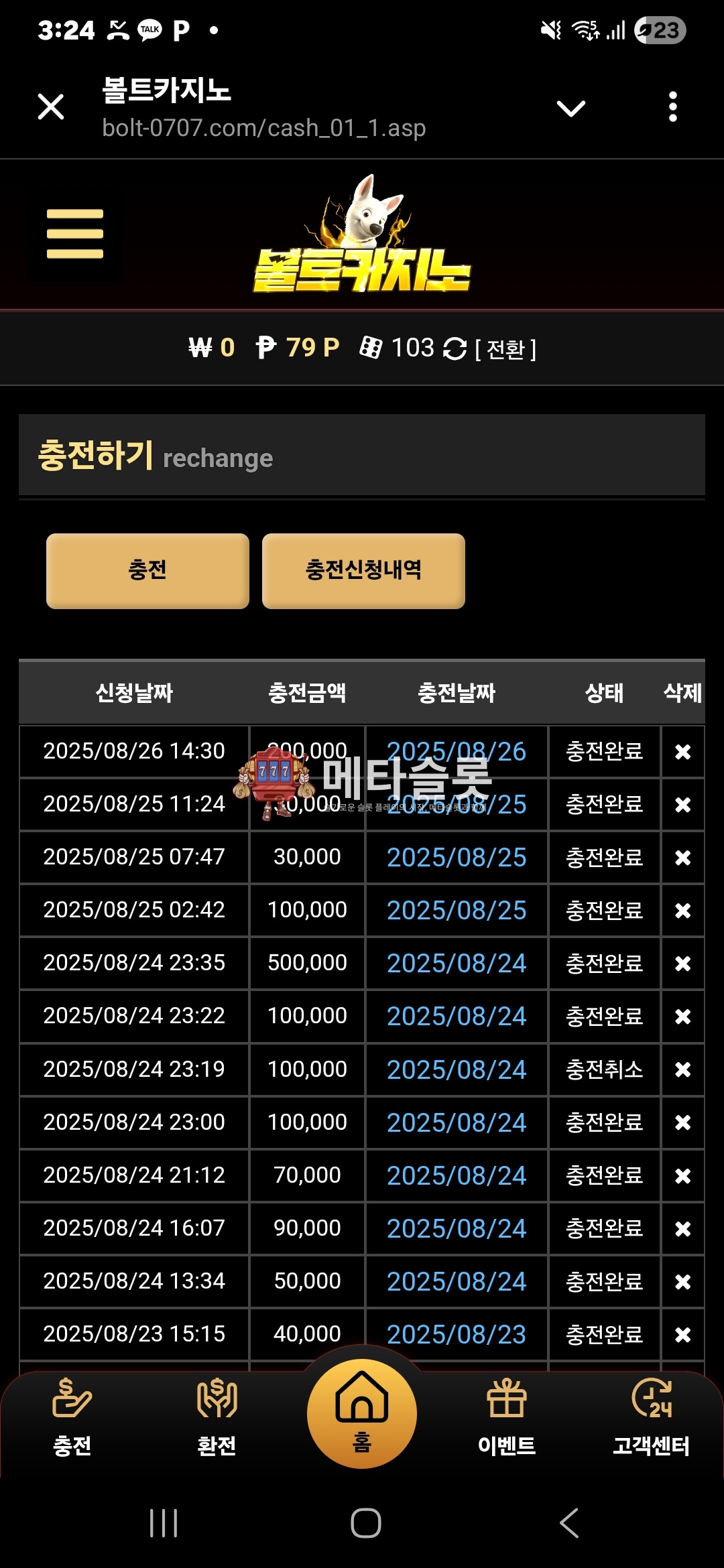Delete the 2025/08/26 14:30 recharge entry
This screenshot has height=1568, width=724.
click(682, 752)
